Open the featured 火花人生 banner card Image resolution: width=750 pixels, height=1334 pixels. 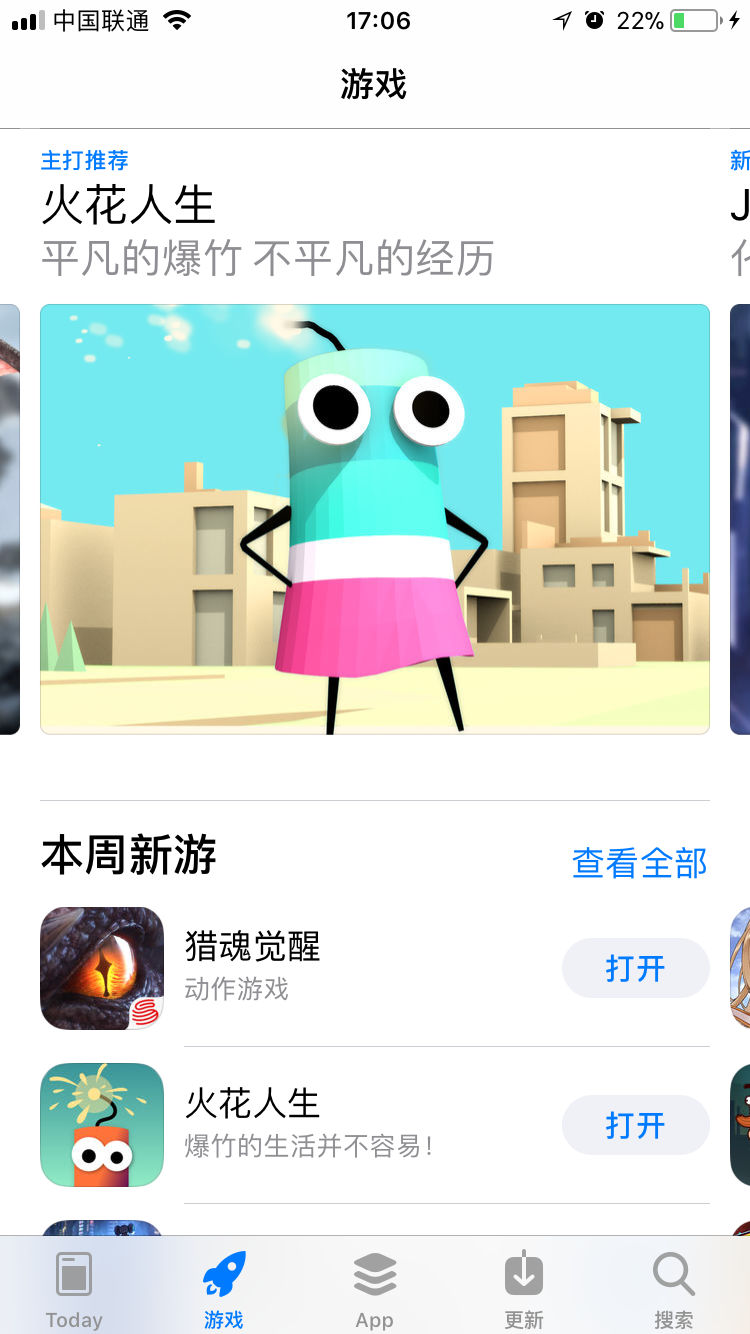point(374,518)
